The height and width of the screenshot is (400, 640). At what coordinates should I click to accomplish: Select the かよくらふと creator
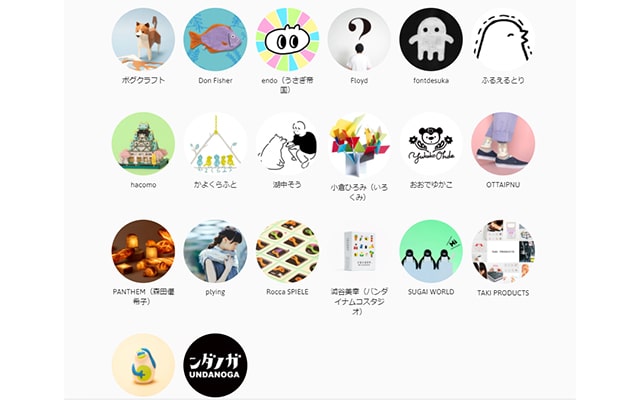point(215,143)
